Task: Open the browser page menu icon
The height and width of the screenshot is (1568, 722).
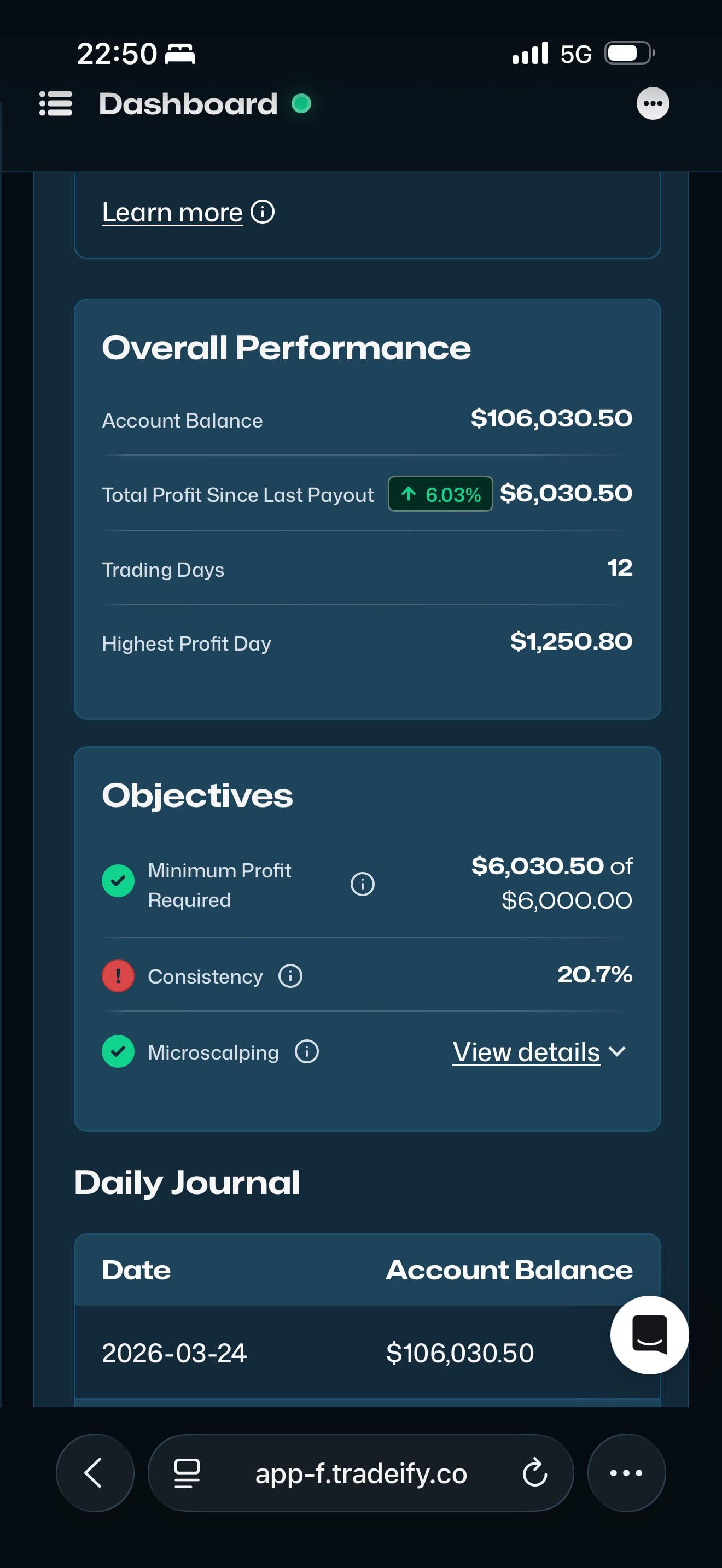Action: (187, 1473)
